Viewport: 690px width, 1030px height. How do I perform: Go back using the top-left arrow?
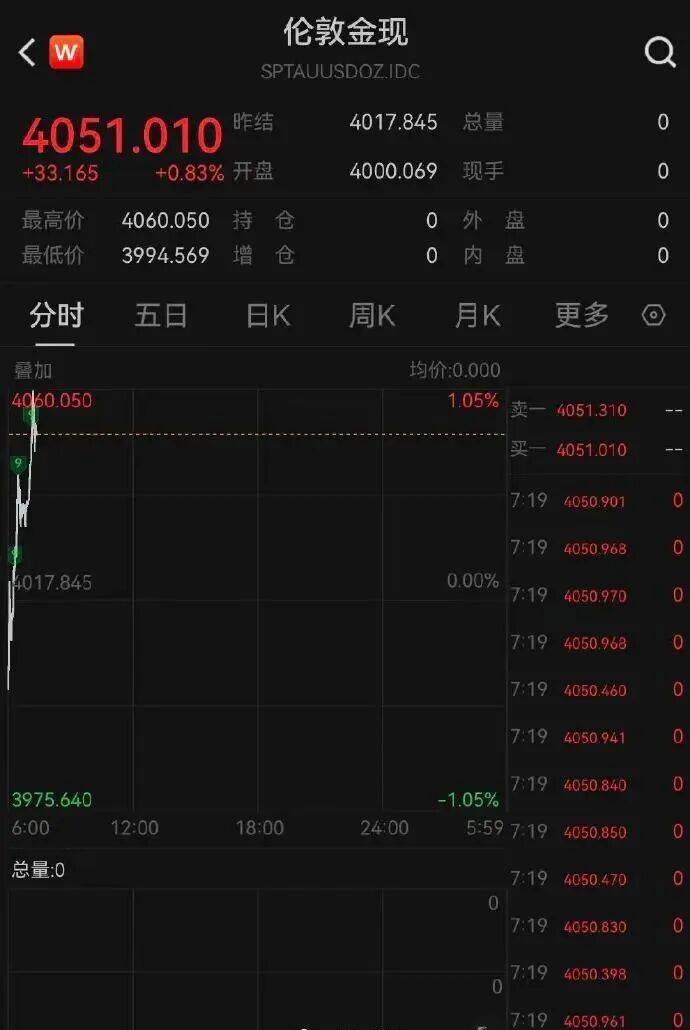coord(27,52)
